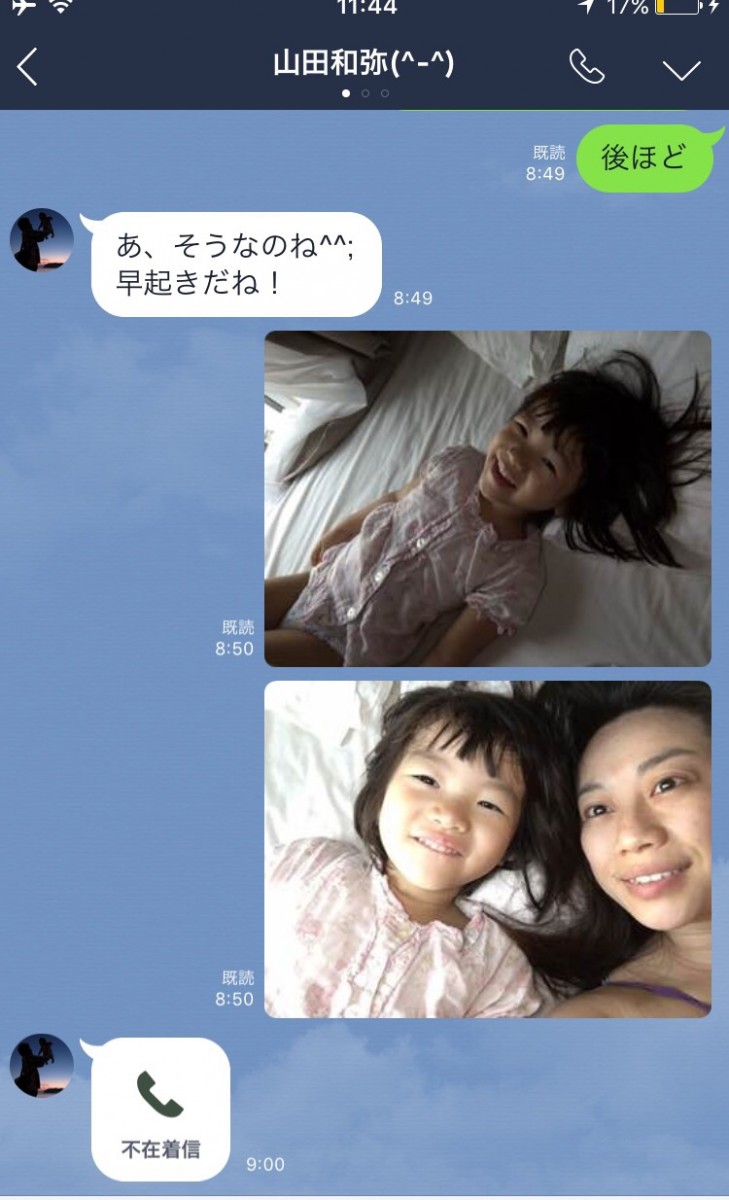
Task: Expand the chat options dropdown arrow
Action: coord(682,69)
